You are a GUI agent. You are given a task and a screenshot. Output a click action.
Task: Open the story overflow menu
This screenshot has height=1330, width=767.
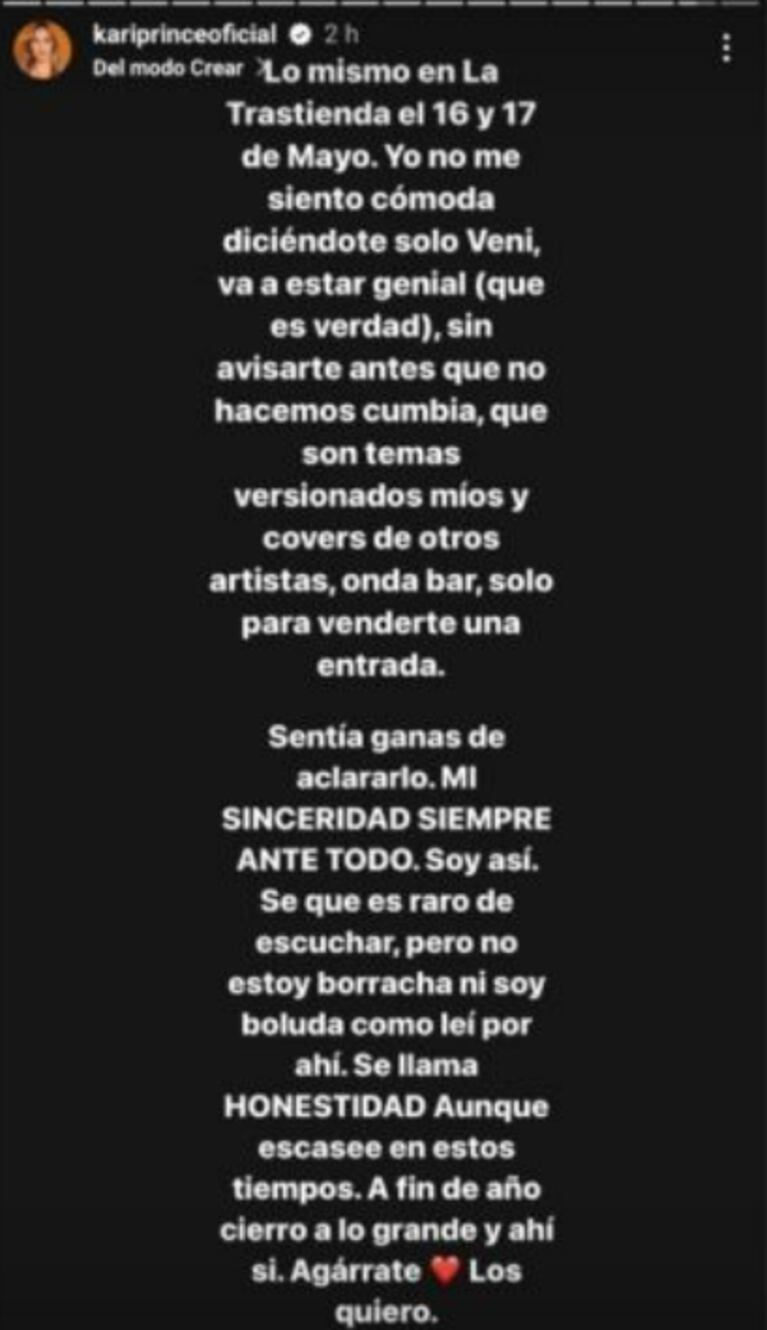[x=727, y=47]
